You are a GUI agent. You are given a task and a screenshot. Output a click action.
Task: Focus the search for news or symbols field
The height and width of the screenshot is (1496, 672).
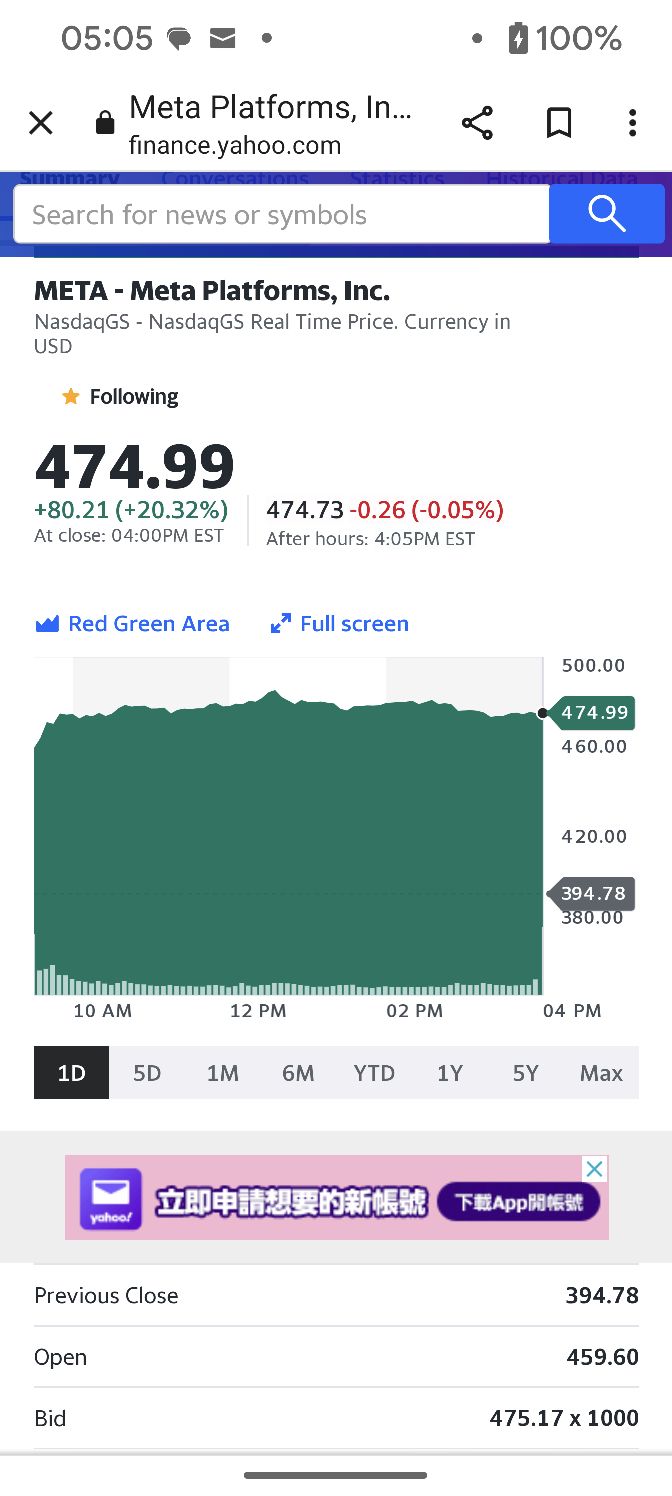pos(281,215)
